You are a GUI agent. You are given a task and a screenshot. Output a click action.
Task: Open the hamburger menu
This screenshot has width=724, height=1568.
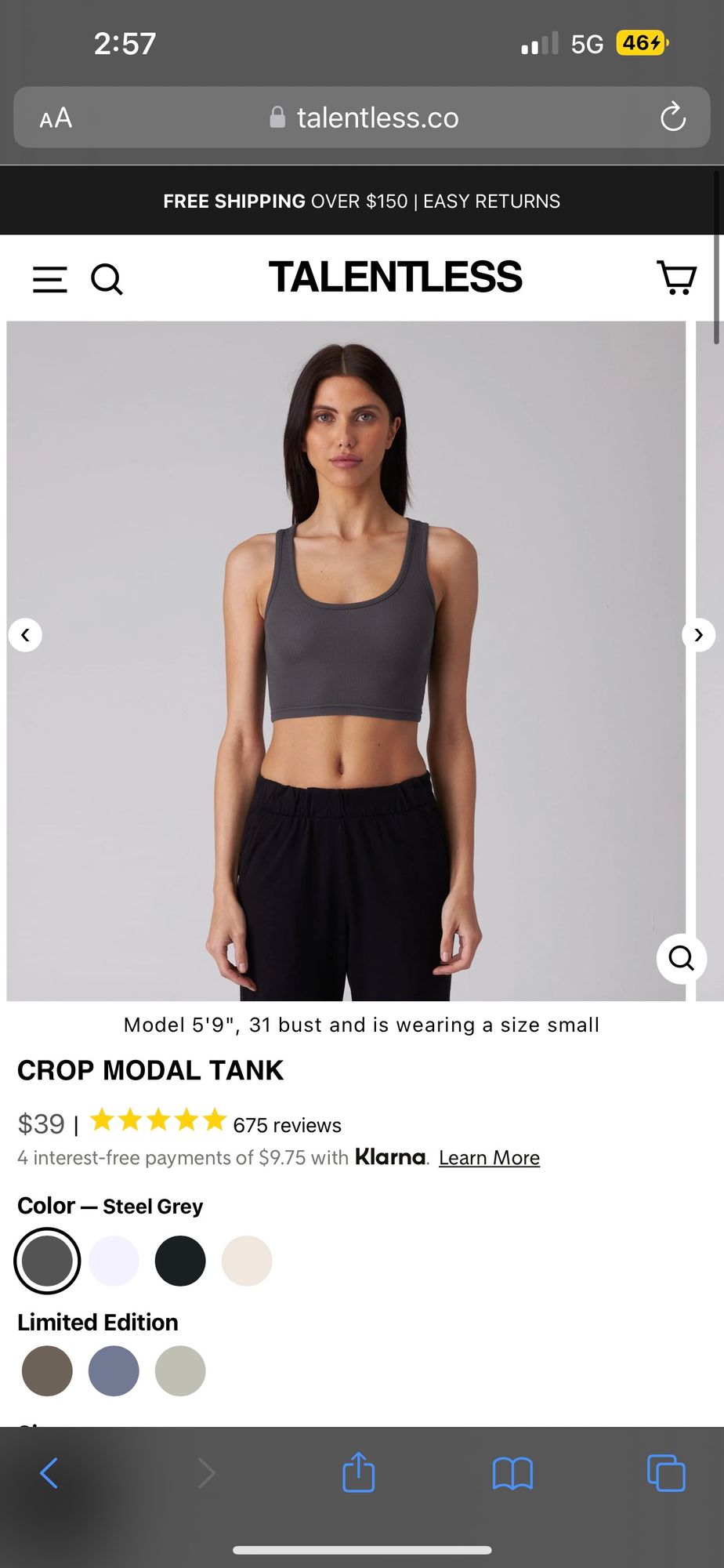point(49,279)
